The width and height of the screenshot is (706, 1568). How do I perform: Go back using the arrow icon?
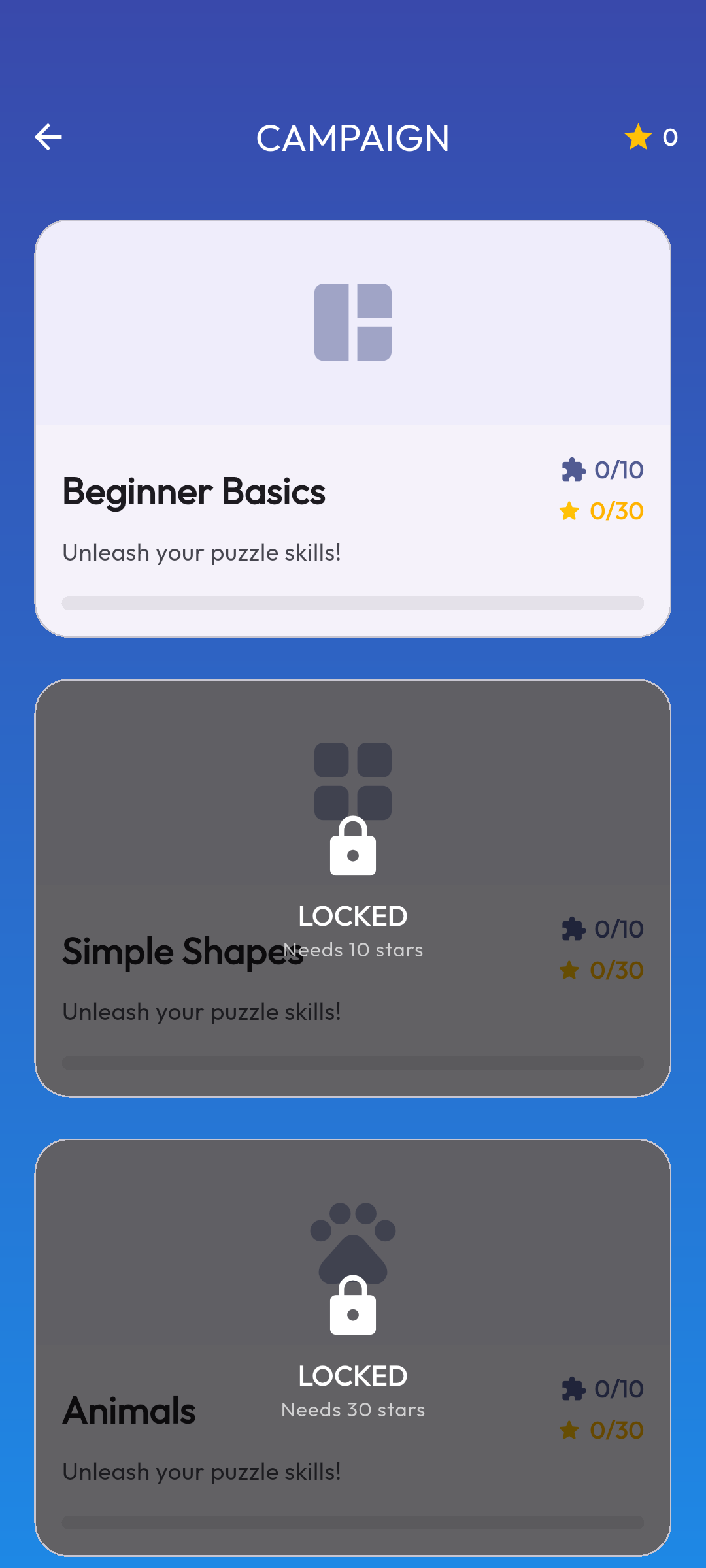pos(48,137)
